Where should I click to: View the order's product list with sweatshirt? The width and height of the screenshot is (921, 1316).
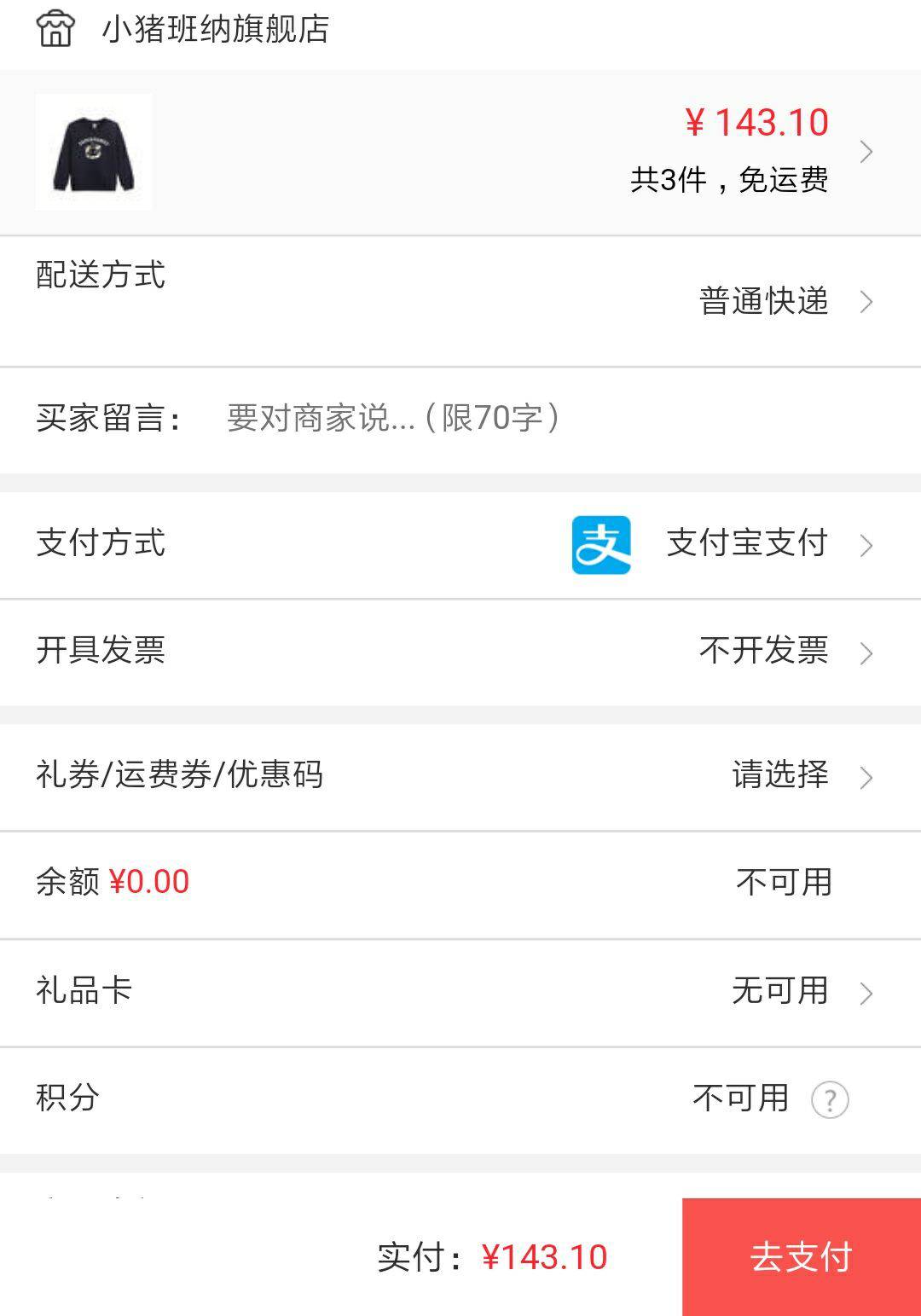(x=460, y=152)
